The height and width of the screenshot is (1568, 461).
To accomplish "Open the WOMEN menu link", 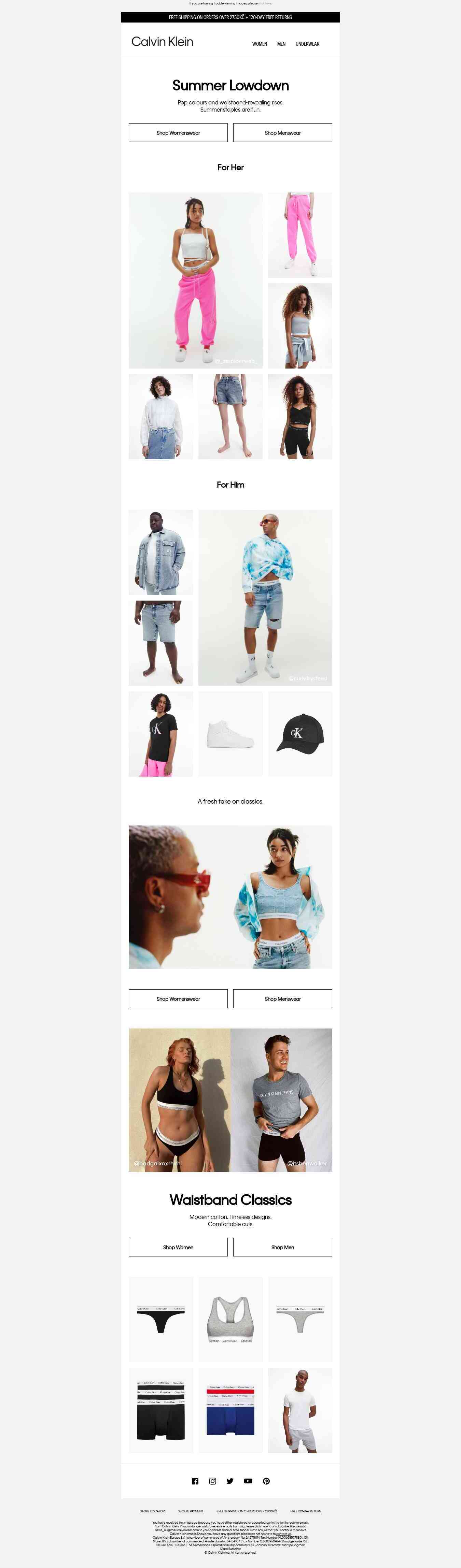I will 260,44.
